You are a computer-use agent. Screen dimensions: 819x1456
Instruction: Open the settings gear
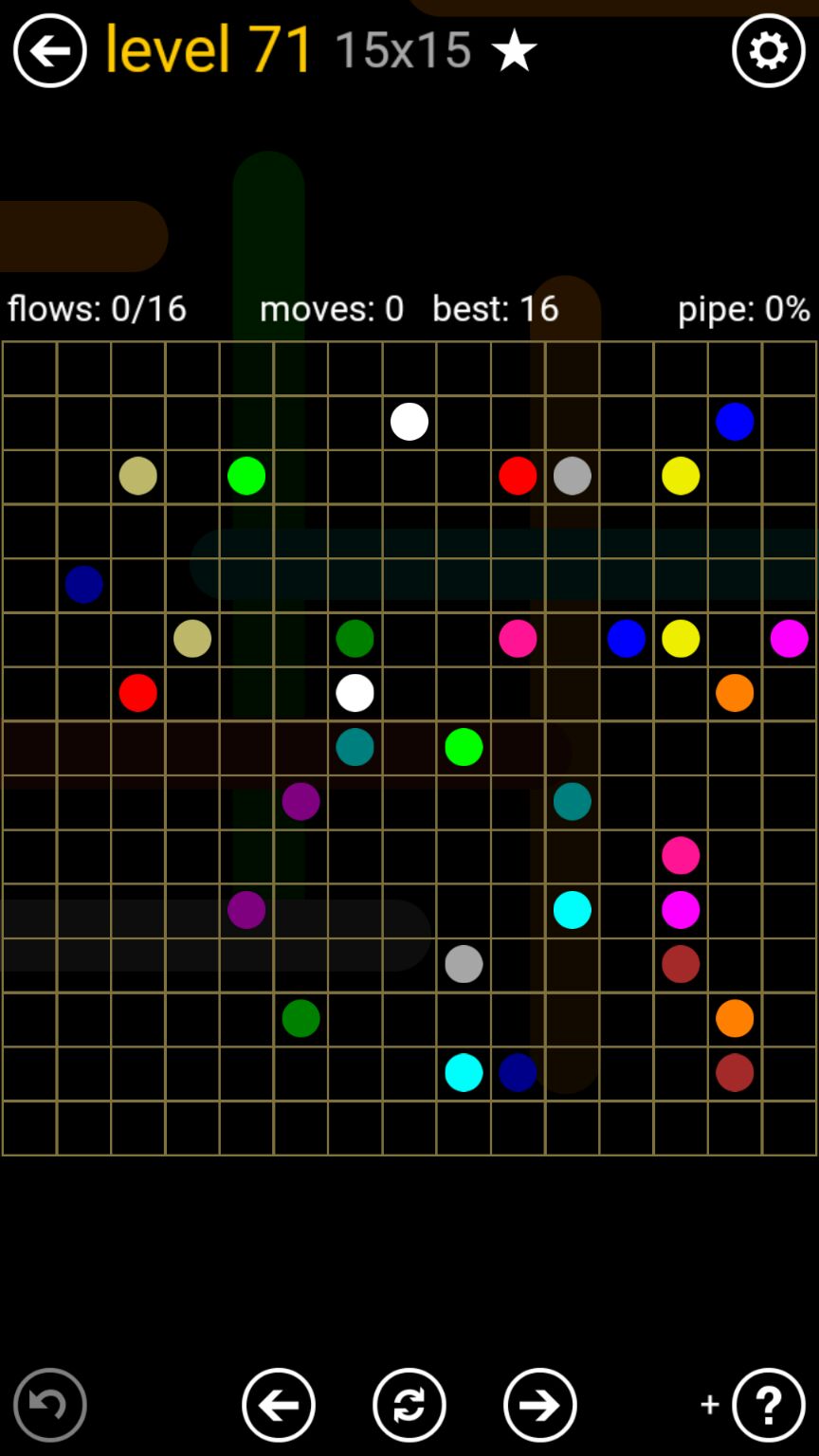(768, 50)
